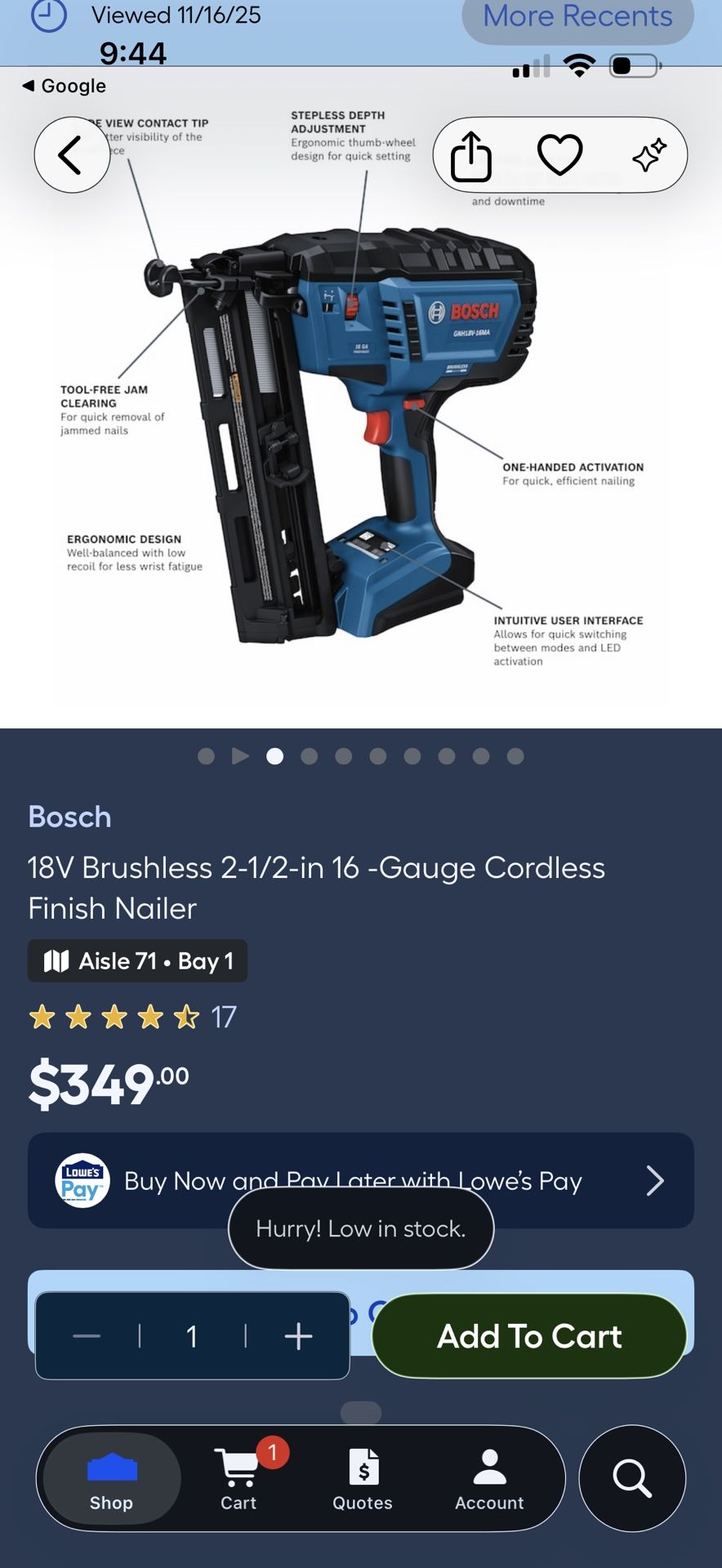The image size is (722, 1568).
Task: Open the search with the magnifying glass
Action: (x=632, y=1479)
